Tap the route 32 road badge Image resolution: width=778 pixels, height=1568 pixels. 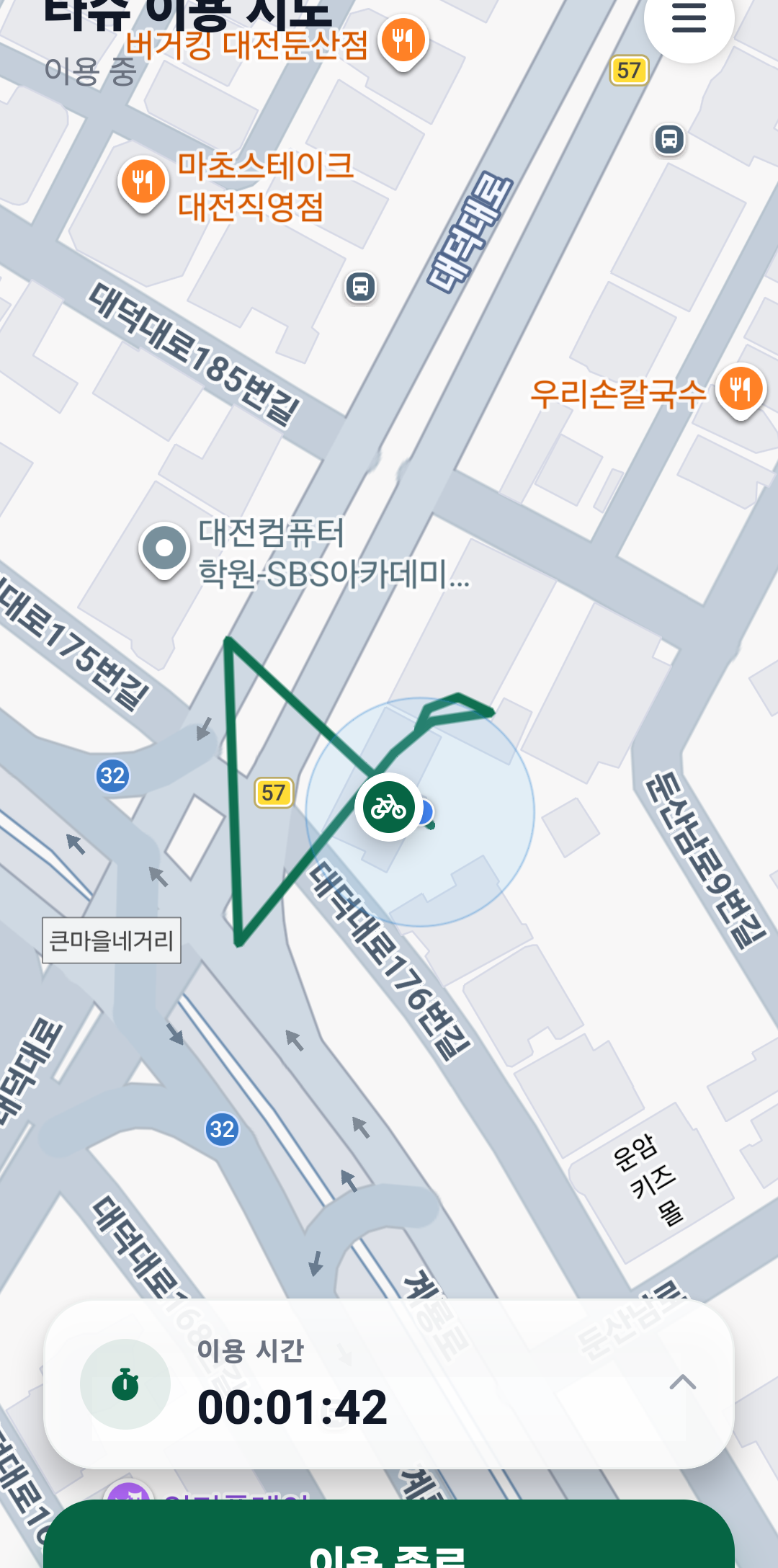point(112,777)
